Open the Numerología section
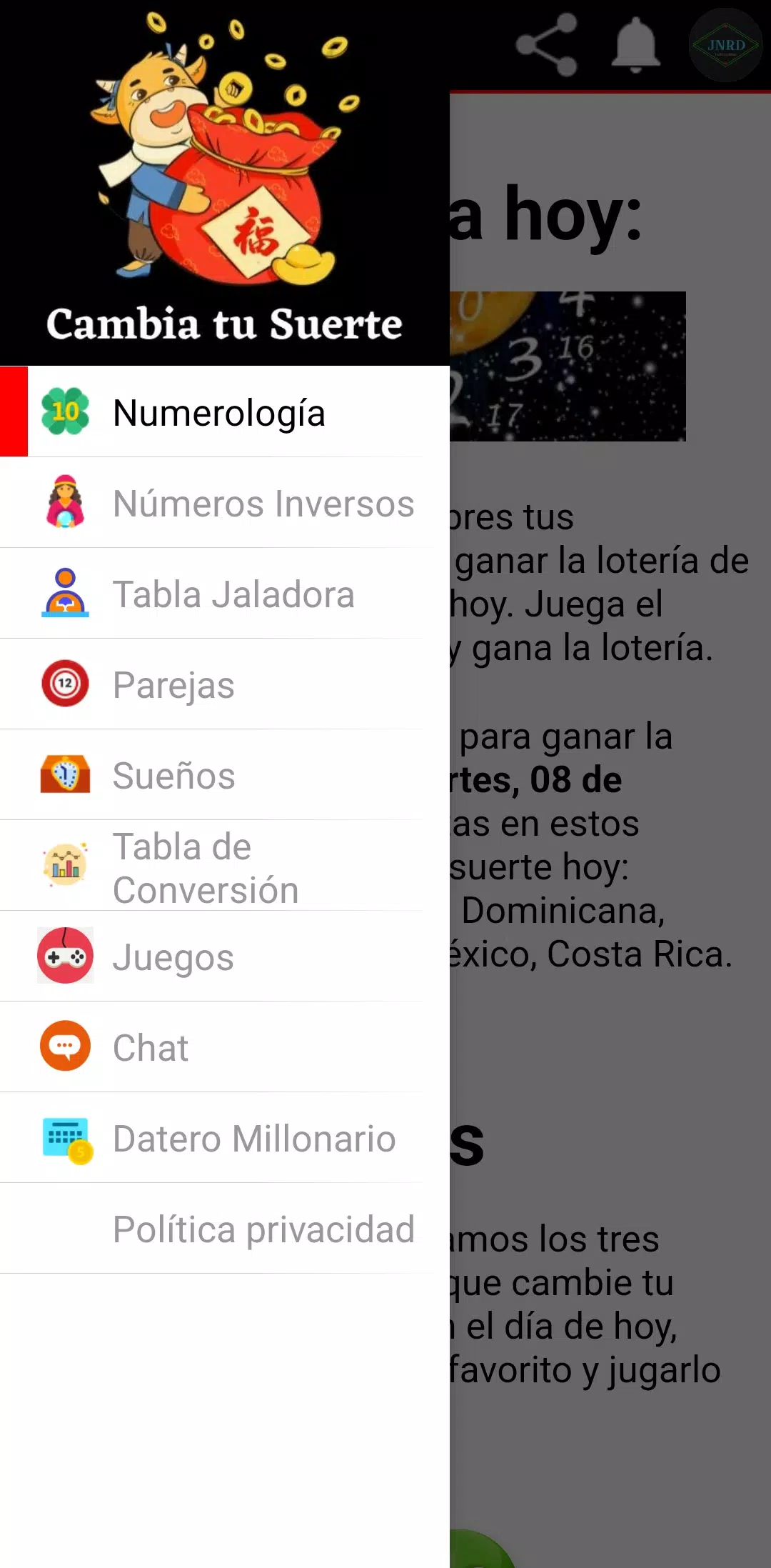Image resolution: width=771 pixels, height=1568 pixels. (x=219, y=412)
